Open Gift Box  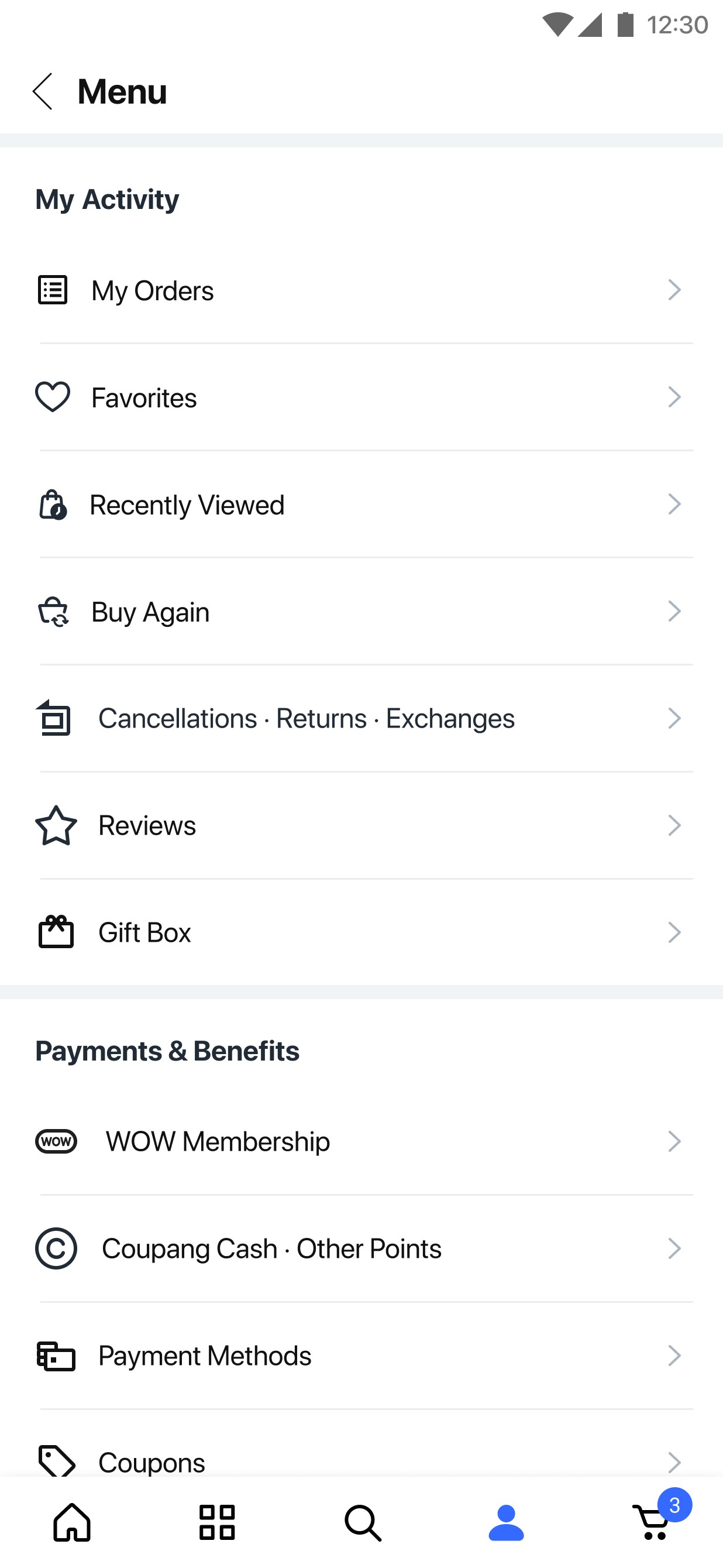(361, 932)
